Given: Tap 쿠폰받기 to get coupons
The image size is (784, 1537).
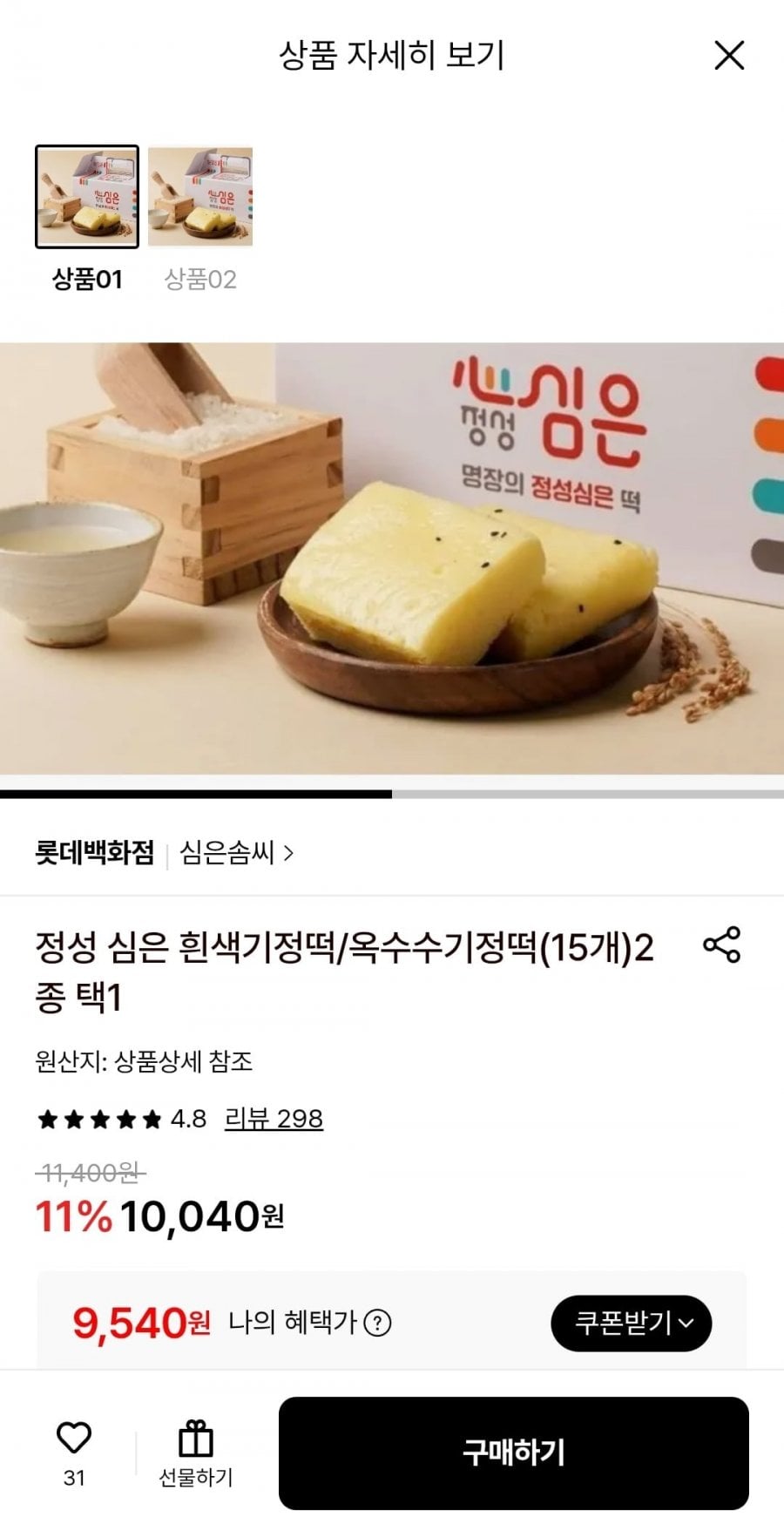Looking at the screenshot, I should point(632,1324).
